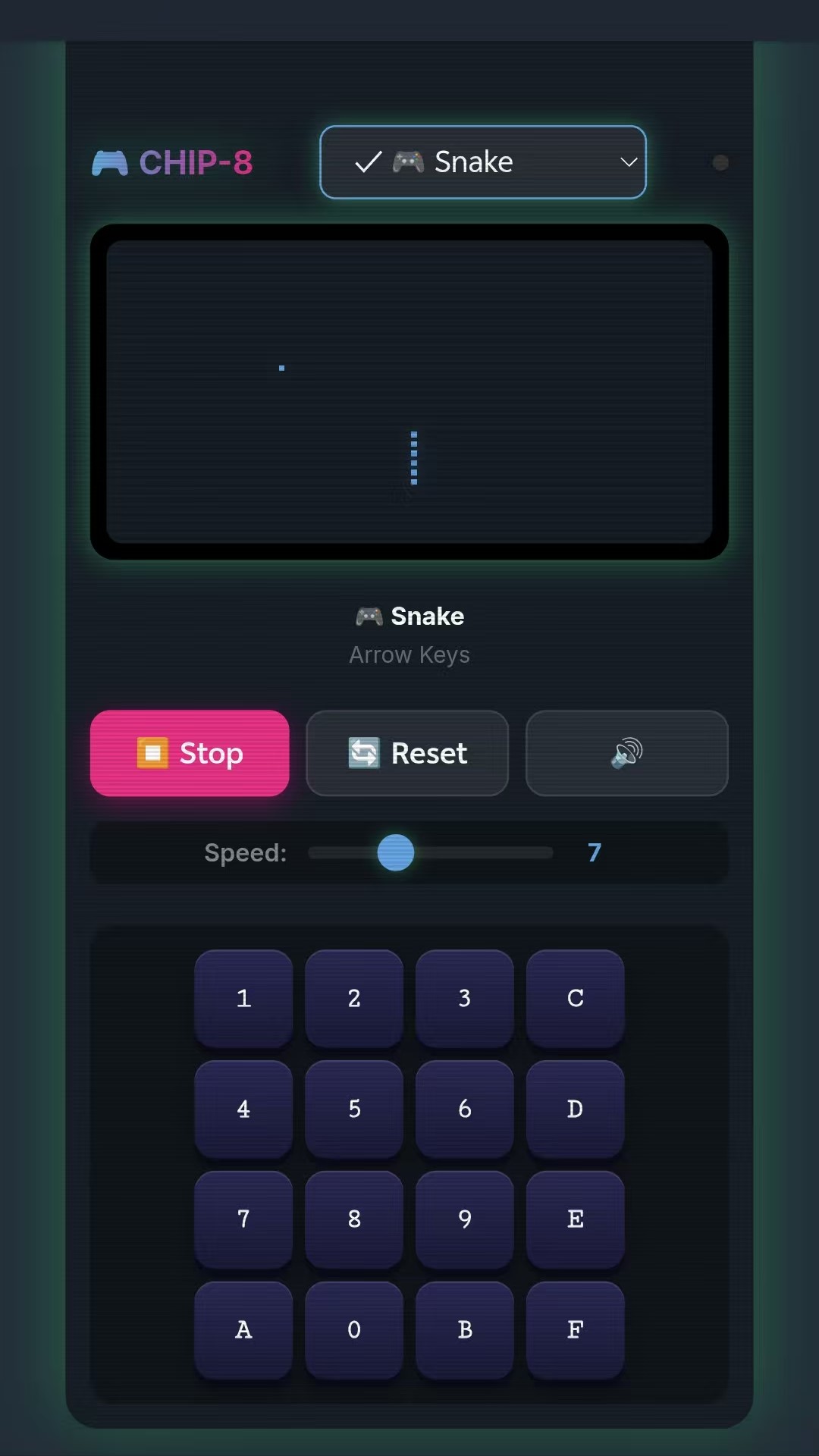Tap keypad key 4
Viewport: 819px width, 1456px height.
pos(243,1109)
